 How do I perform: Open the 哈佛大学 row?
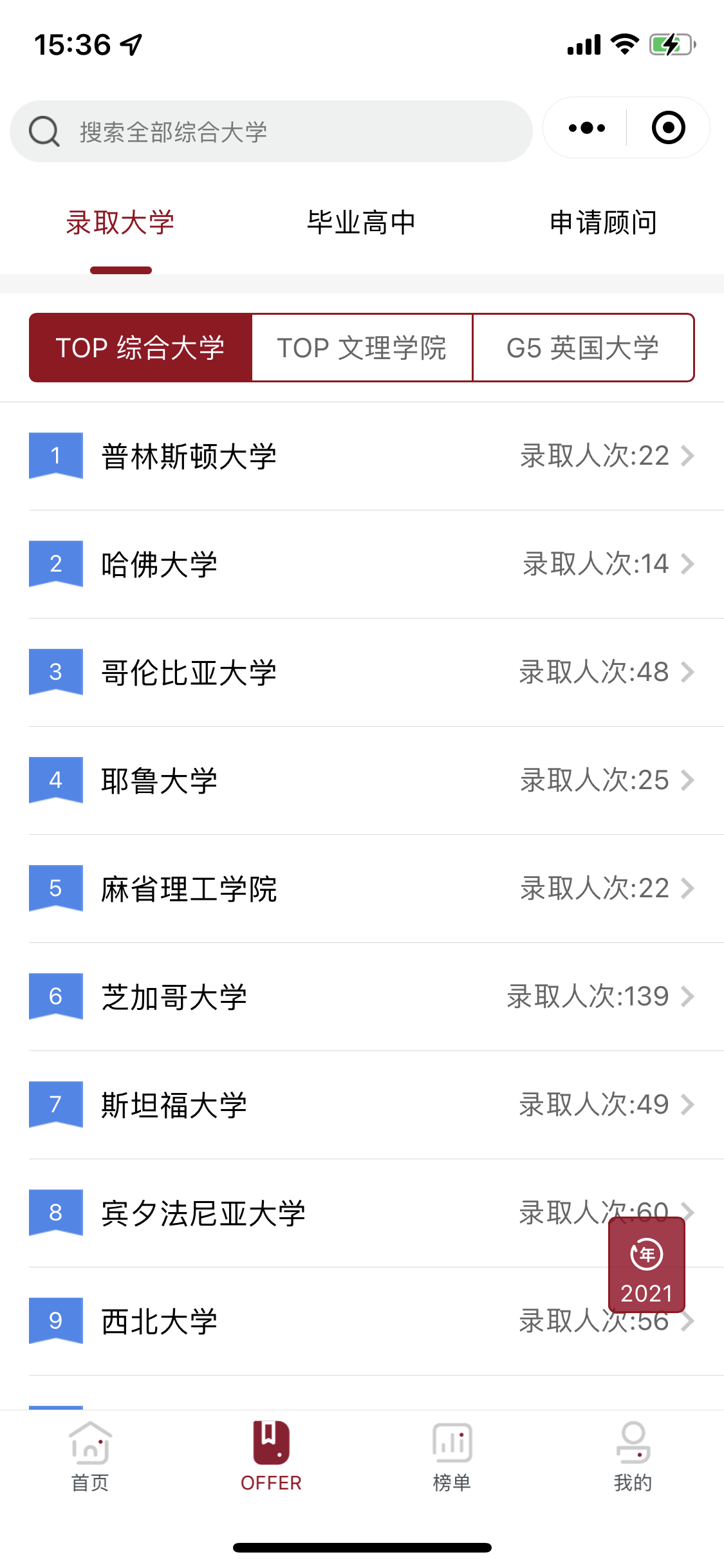point(362,565)
